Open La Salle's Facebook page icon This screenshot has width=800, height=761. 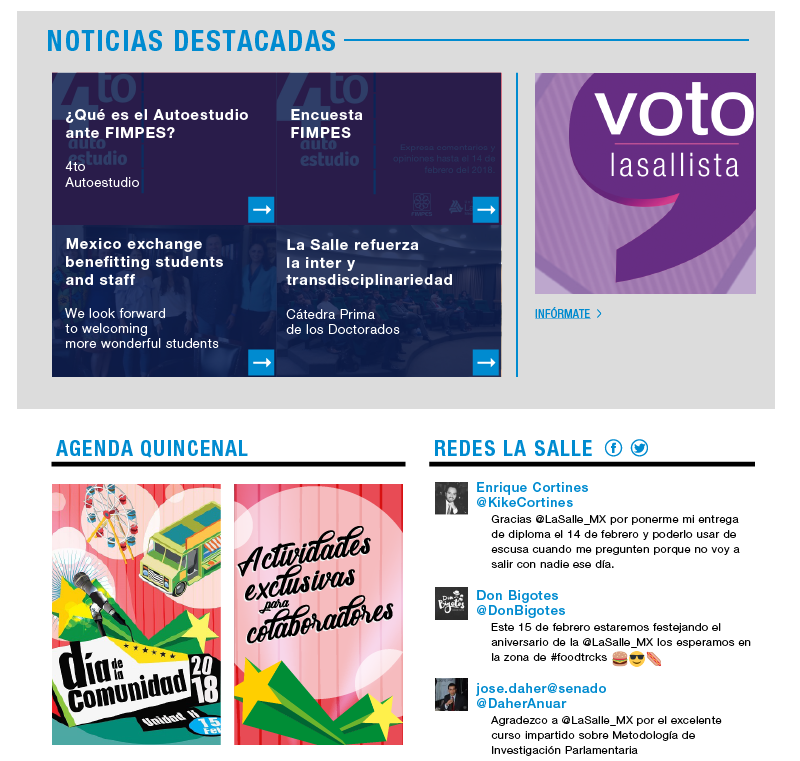pos(614,448)
